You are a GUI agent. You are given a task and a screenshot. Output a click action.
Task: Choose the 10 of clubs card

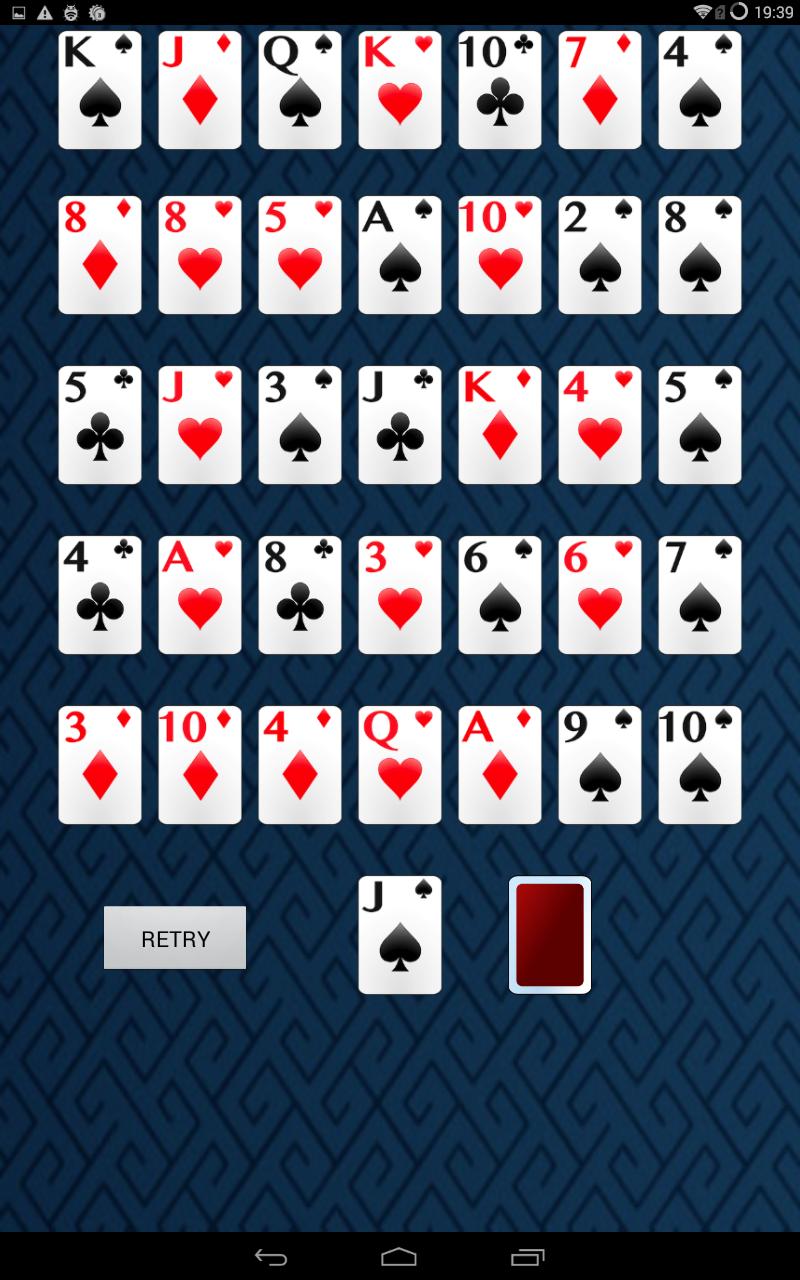500,90
